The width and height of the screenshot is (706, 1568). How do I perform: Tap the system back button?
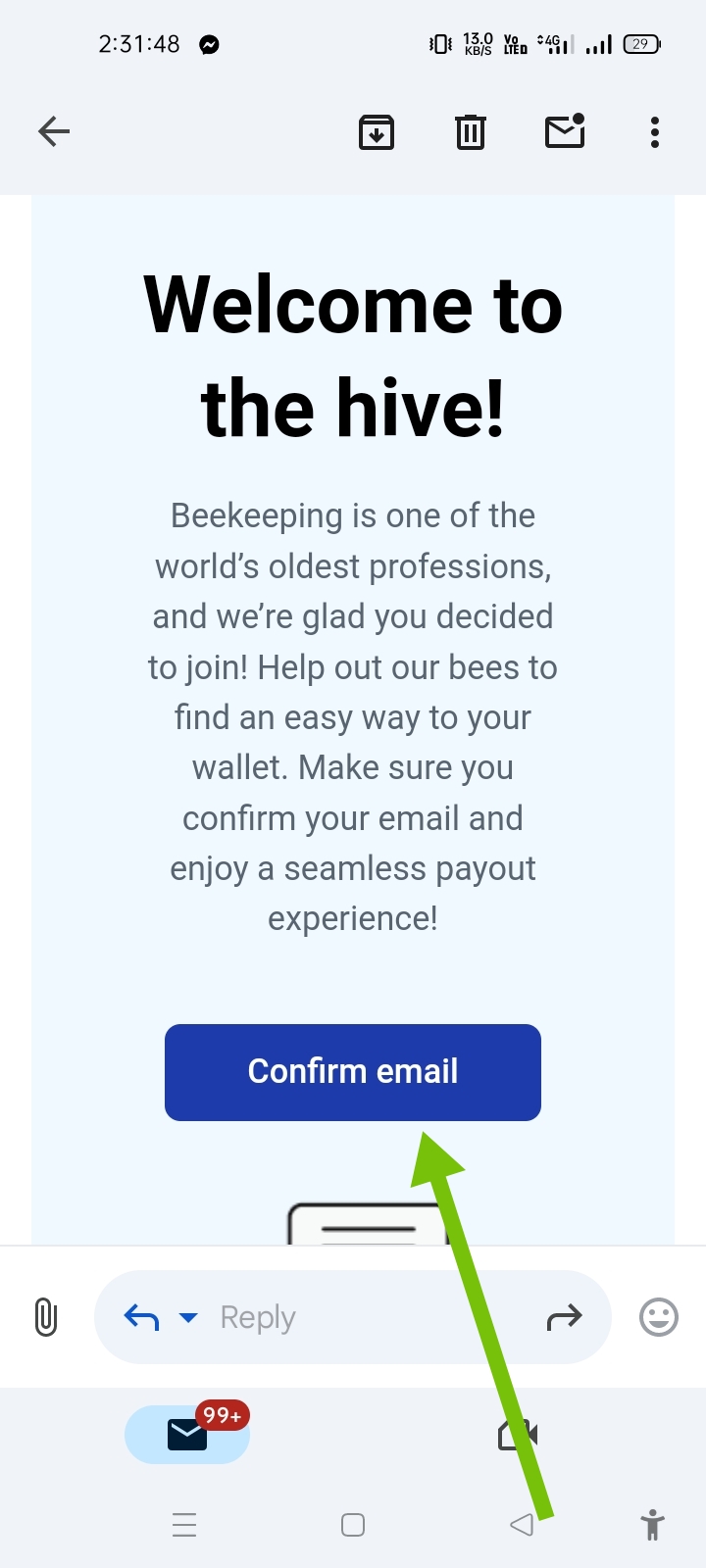point(522,1525)
